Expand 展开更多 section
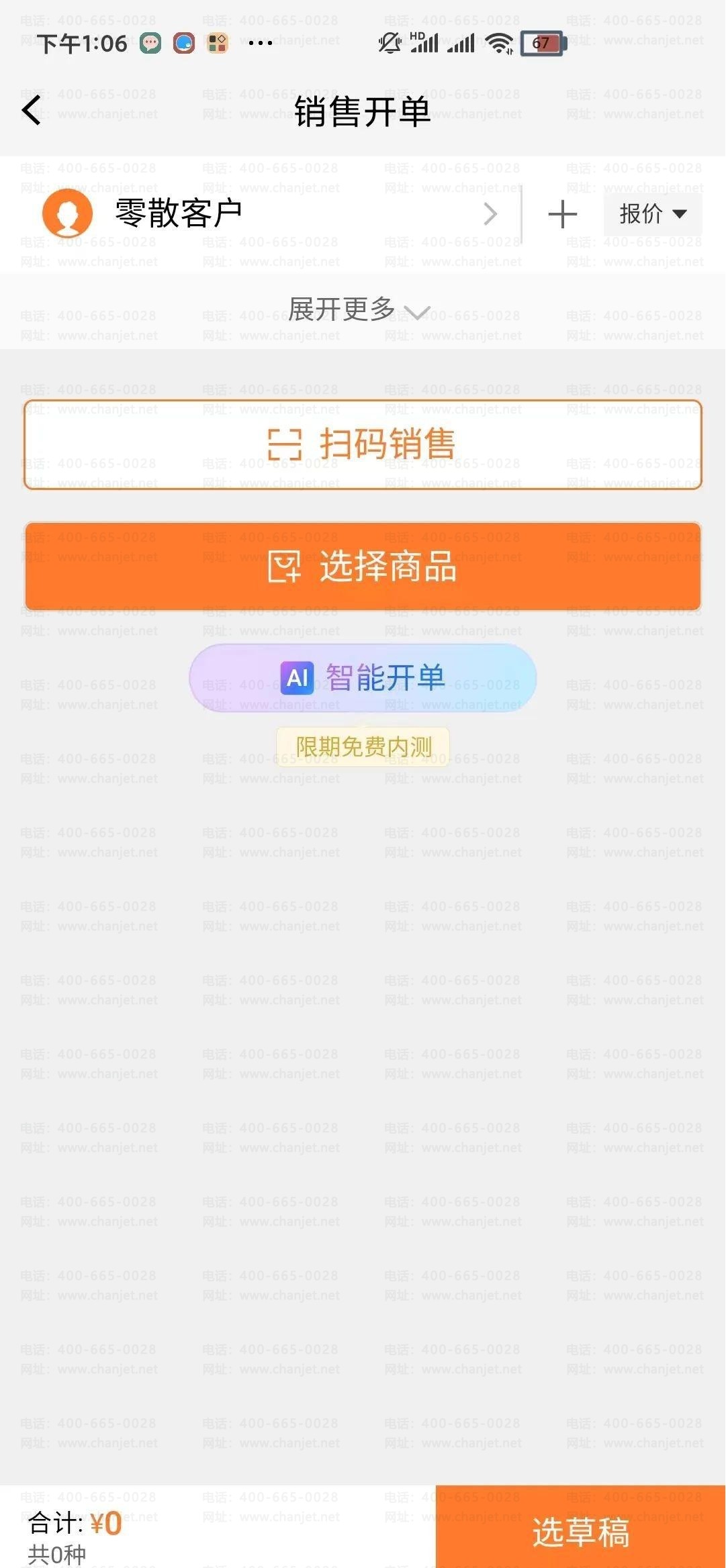726x1568 pixels. pyautogui.click(x=359, y=310)
